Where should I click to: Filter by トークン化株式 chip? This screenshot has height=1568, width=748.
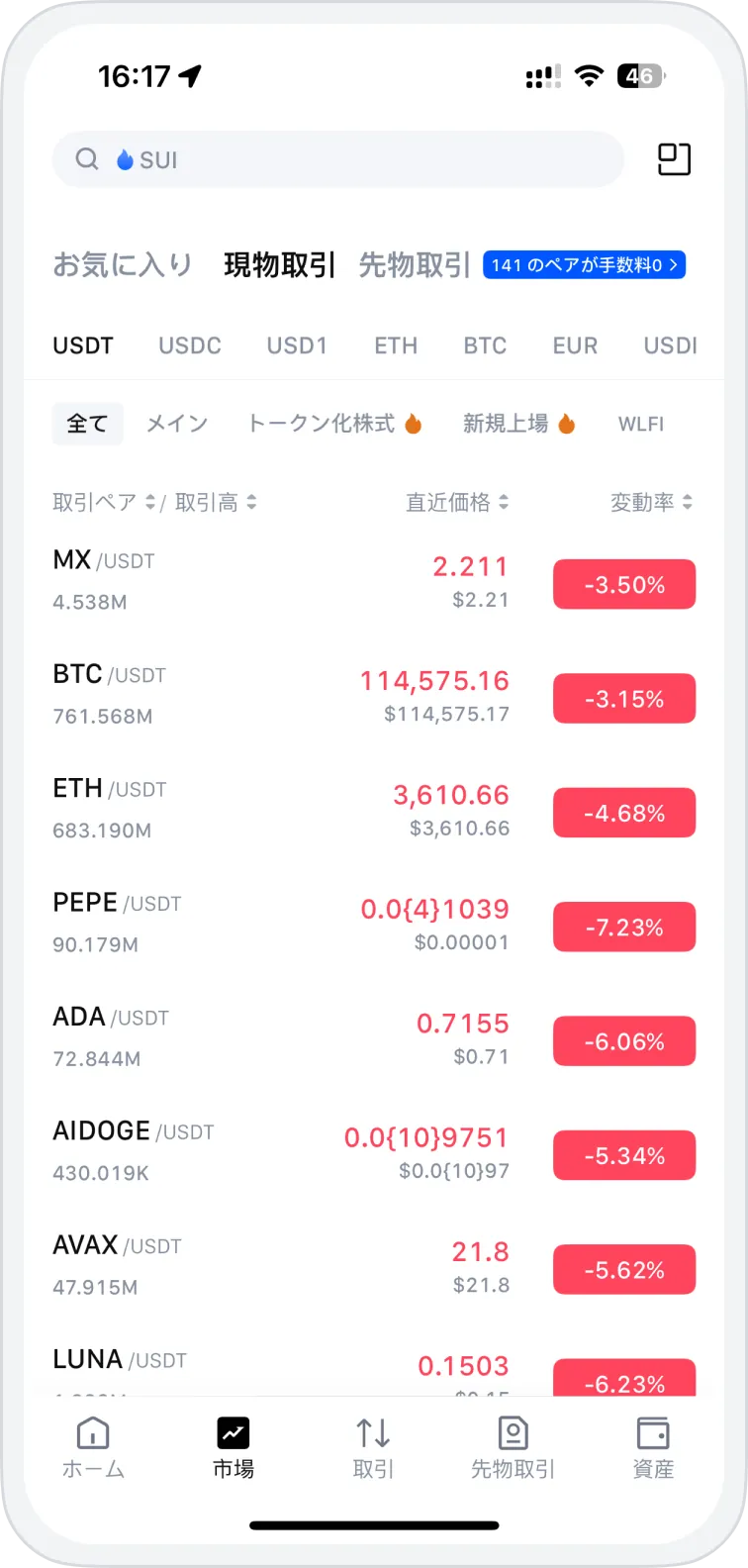tap(333, 424)
